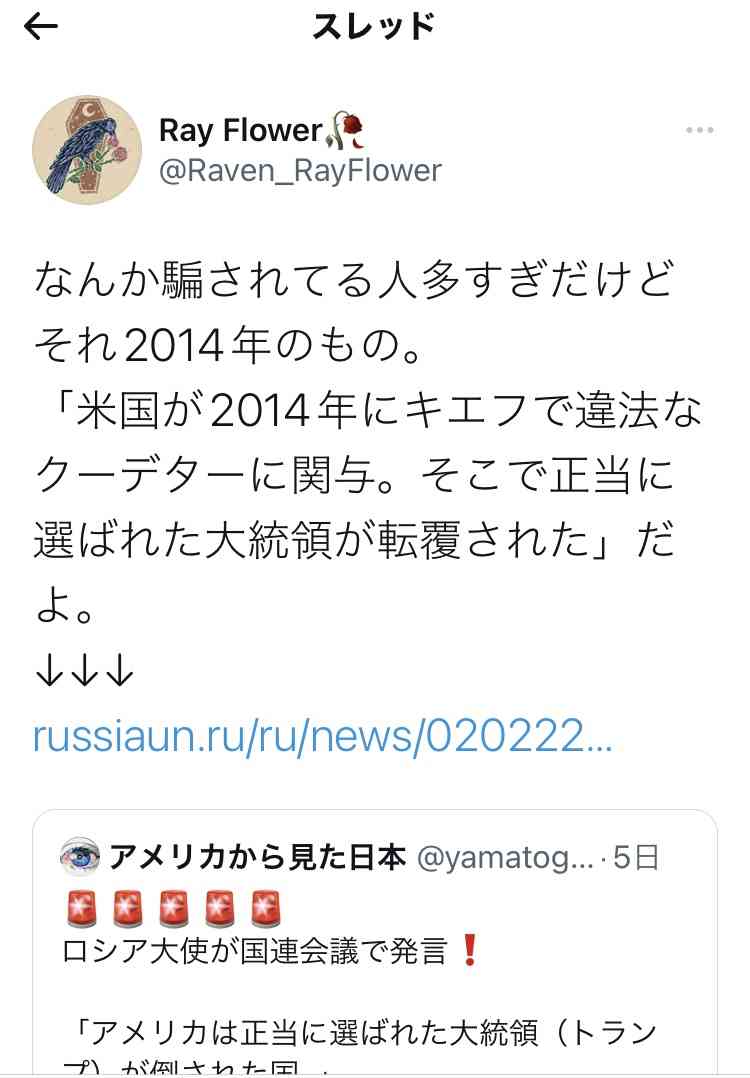Open the @Raven_RayFlower profile handle
Screen dimensions: 750x1078
(x=300, y=171)
